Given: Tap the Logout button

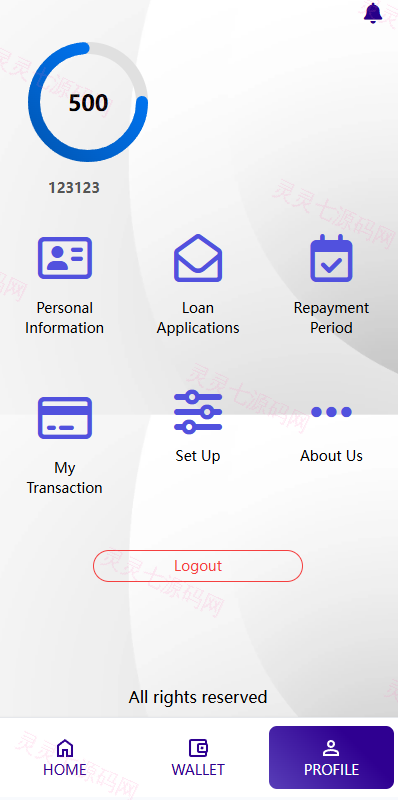Looking at the screenshot, I should pyautogui.click(x=198, y=566).
